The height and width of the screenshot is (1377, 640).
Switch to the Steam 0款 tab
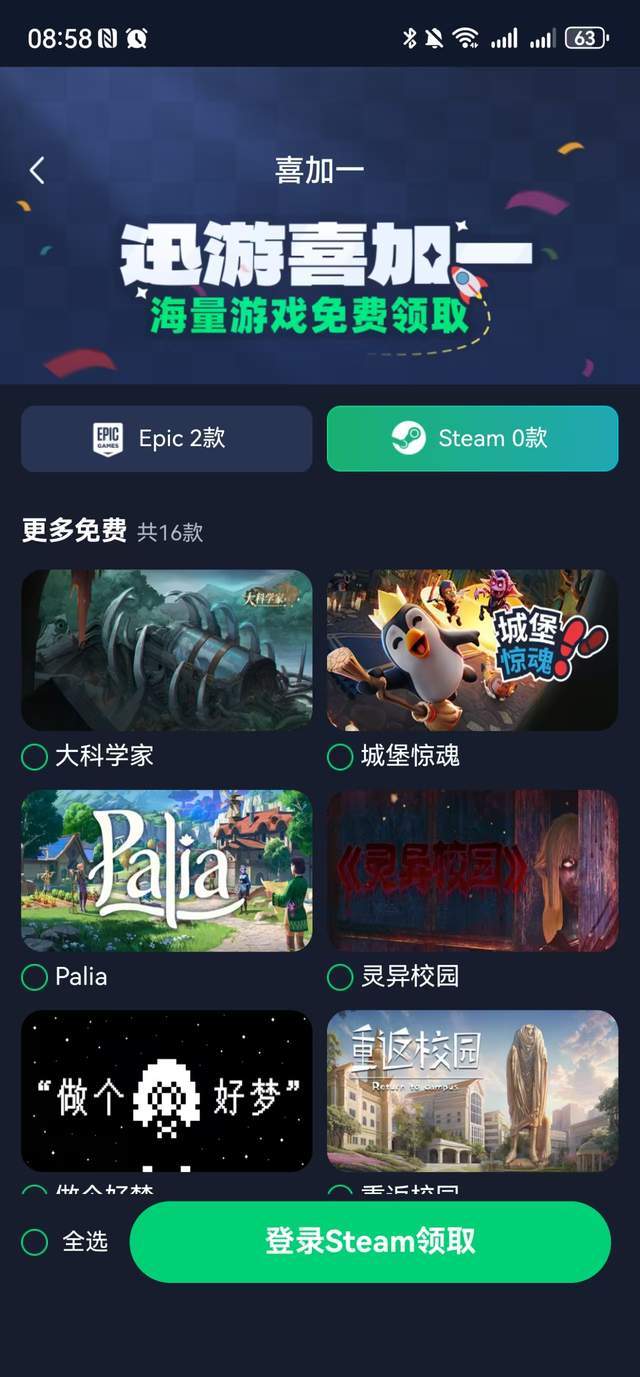[472, 438]
